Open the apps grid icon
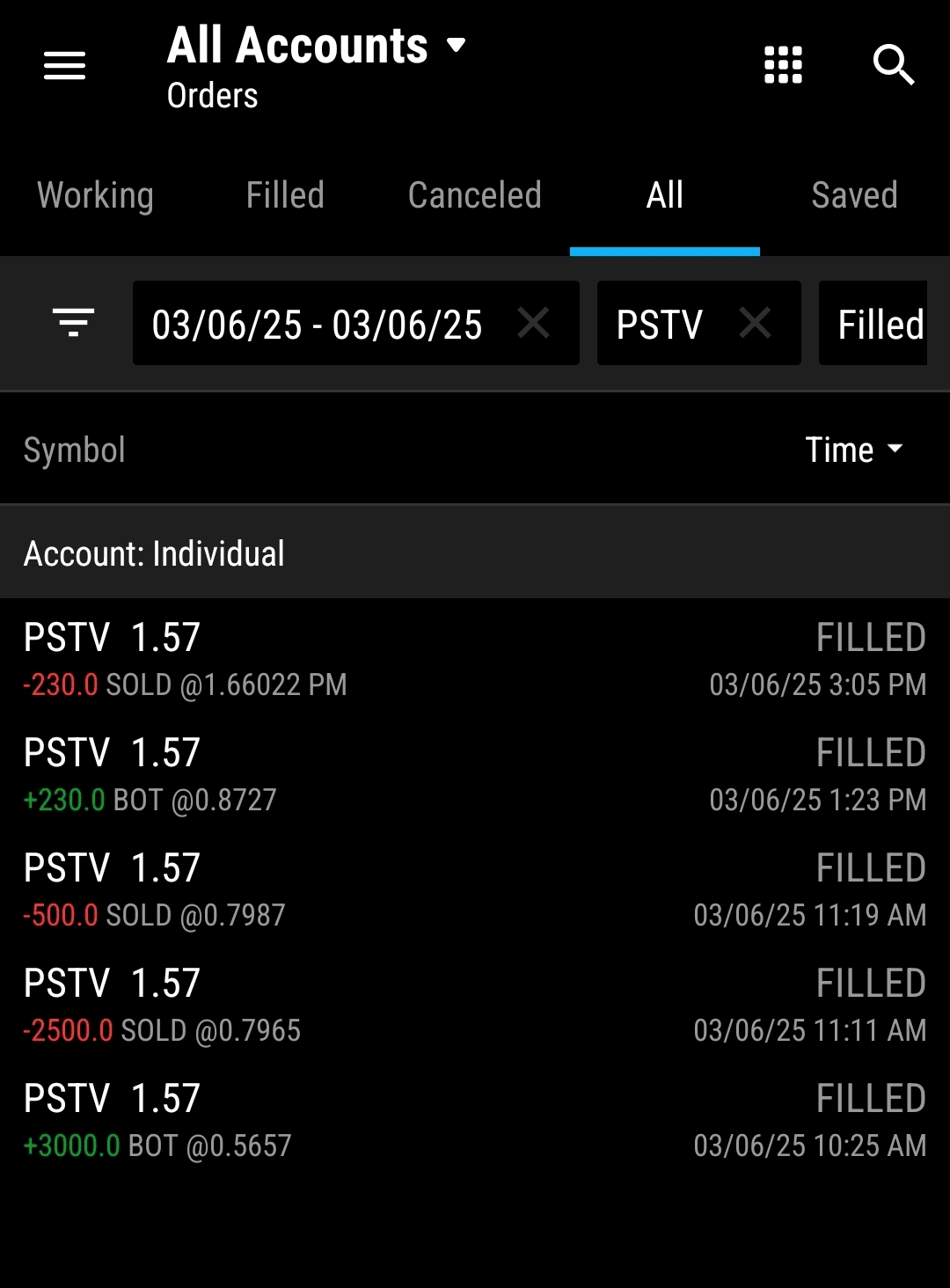 tap(783, 65)
